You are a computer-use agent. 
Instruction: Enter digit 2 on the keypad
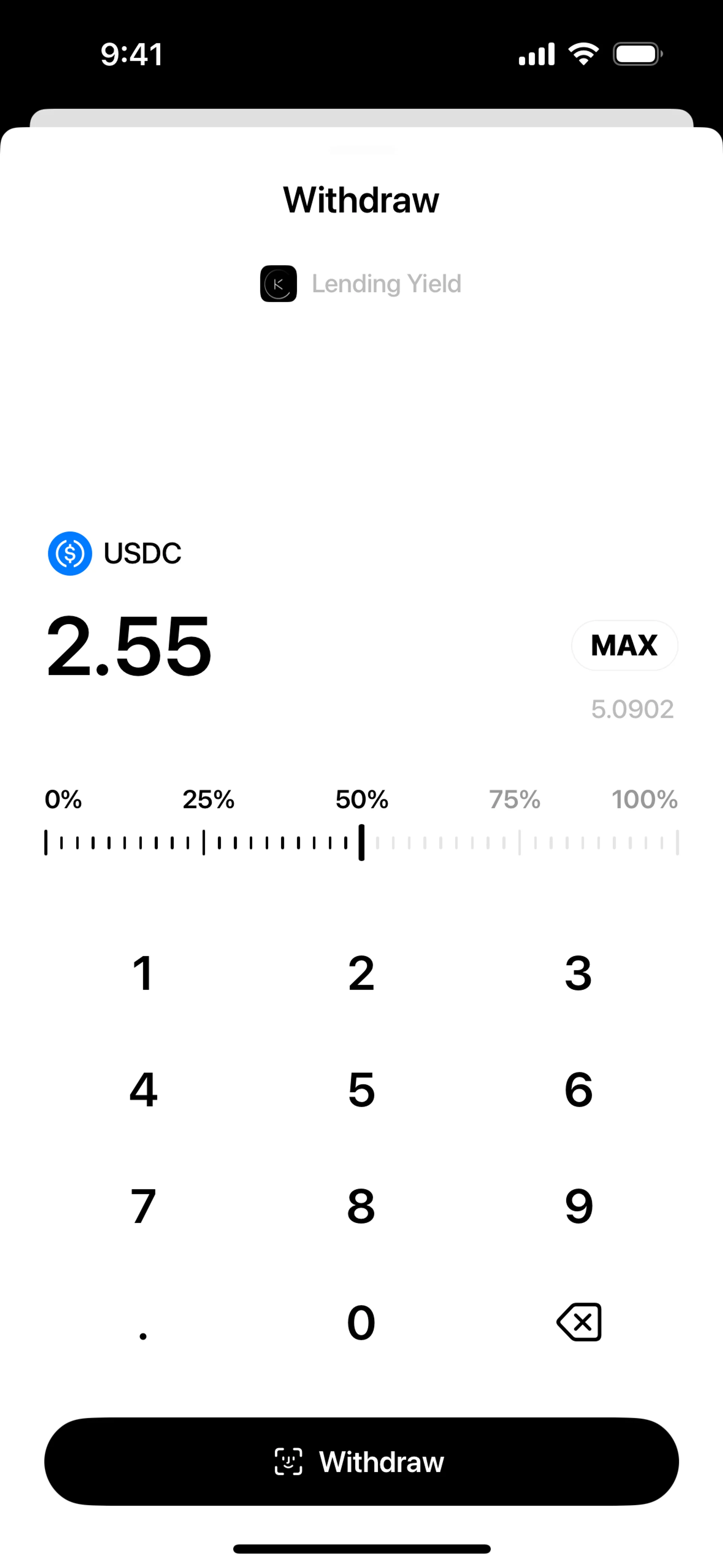(x=361, y=973)
